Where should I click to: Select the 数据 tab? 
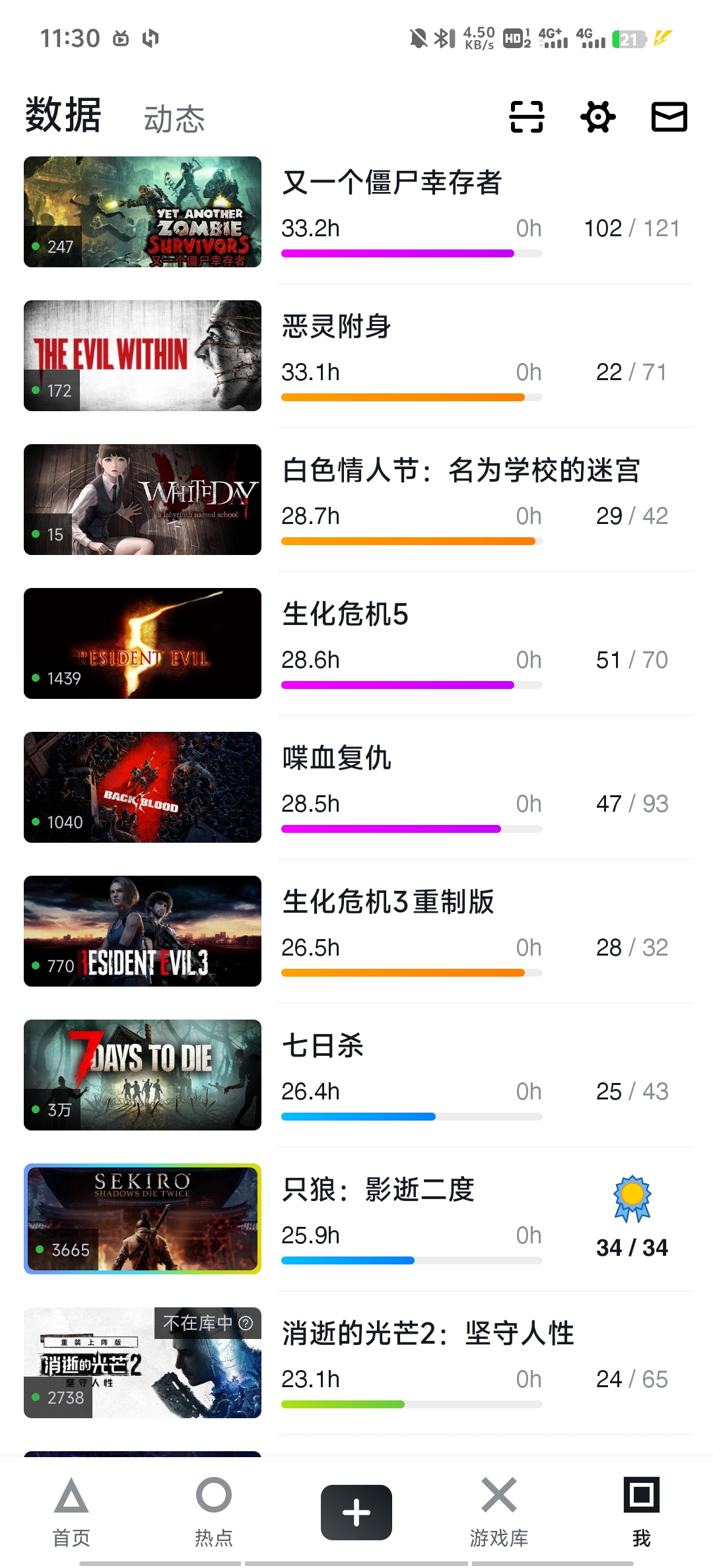tap(63, 115)
